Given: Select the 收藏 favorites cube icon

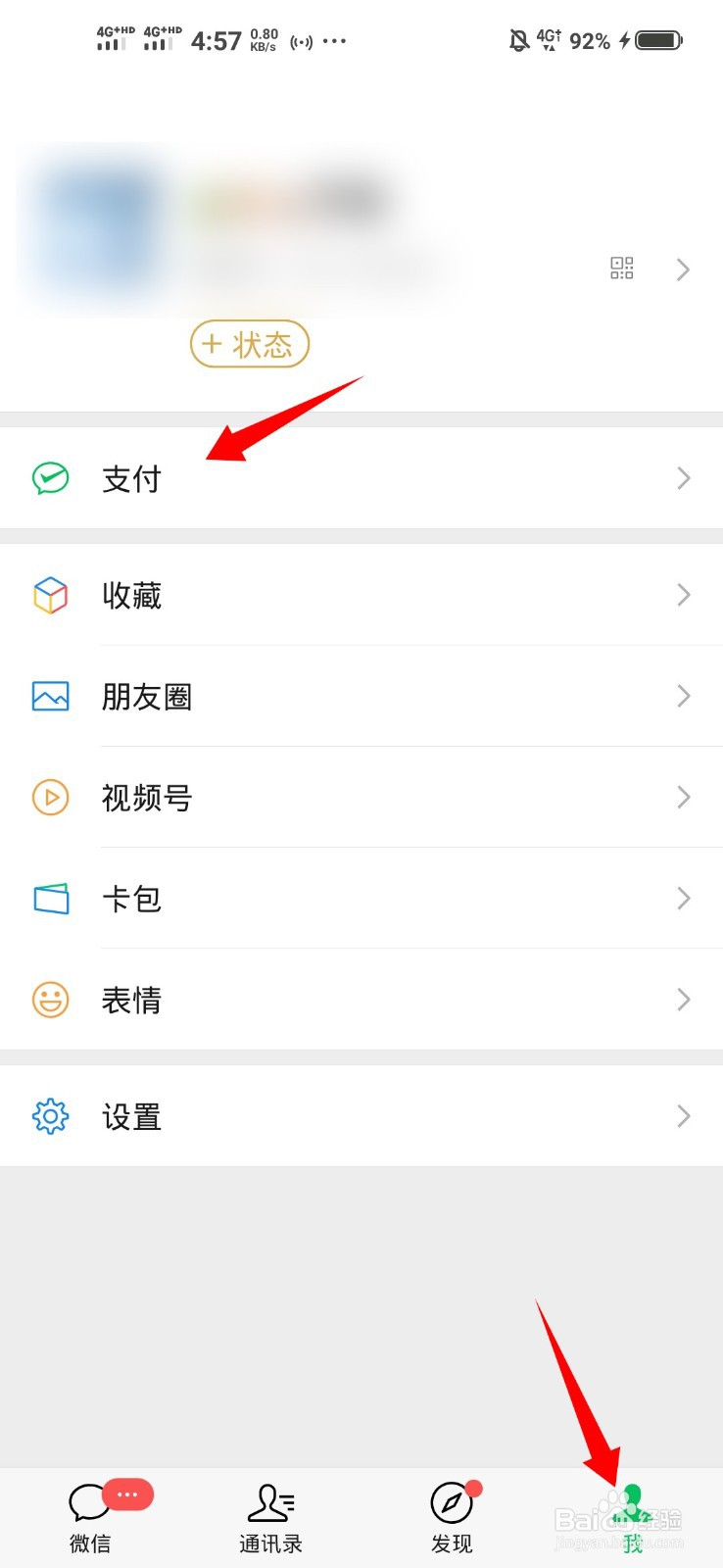Looking at the screenshot, I should click(x=50, y=595).
